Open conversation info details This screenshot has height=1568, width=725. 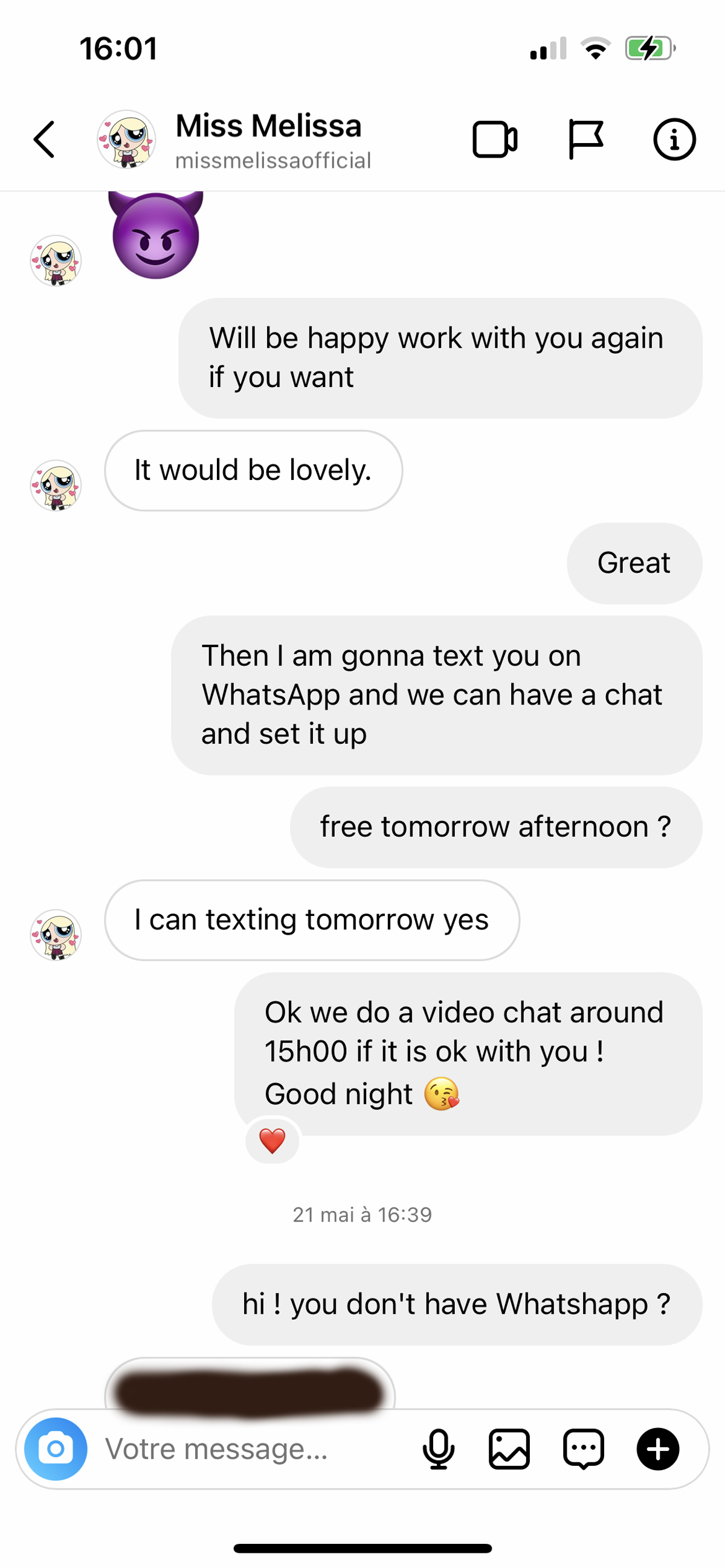pyautogui.click(x=674, y=140)
